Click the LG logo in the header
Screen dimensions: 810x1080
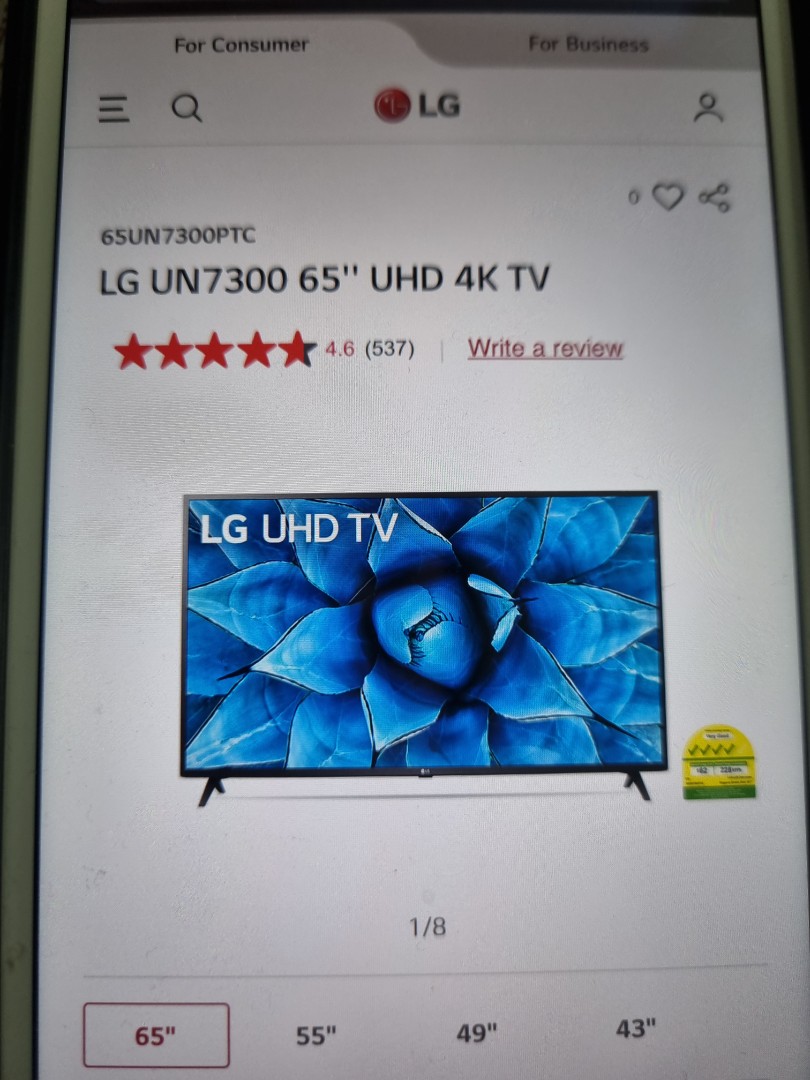pyautogui.click(x=420, y=104)
